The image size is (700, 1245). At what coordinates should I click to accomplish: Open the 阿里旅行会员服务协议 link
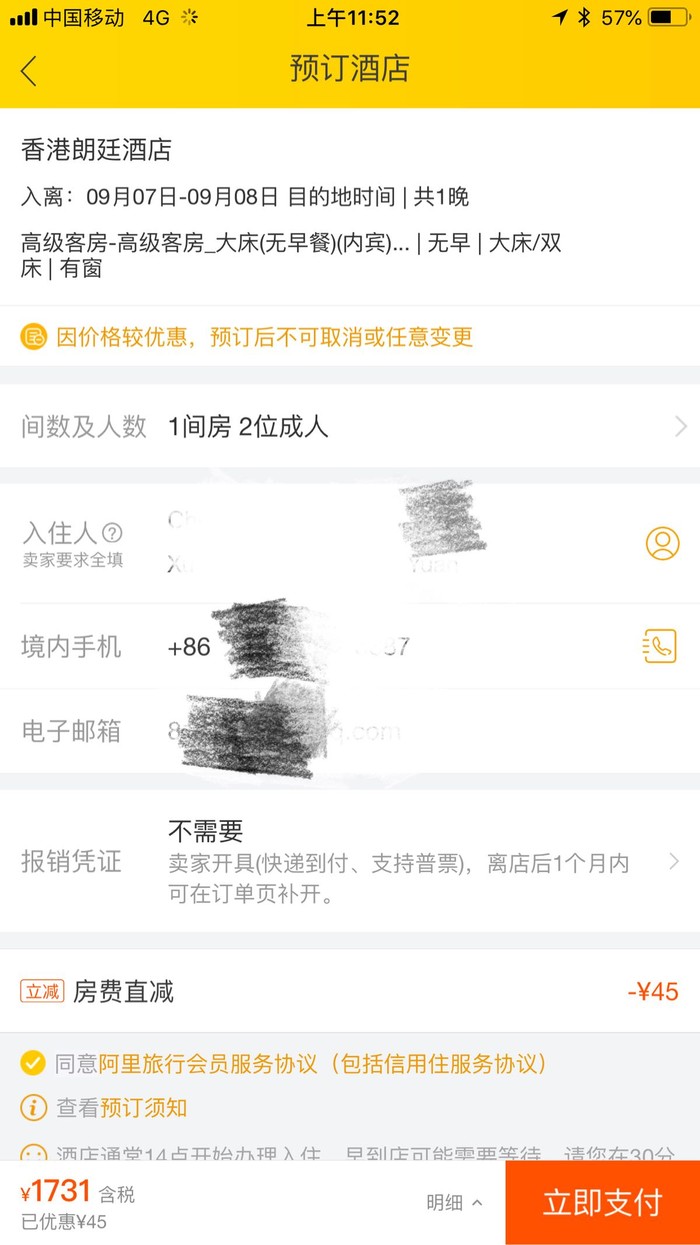tap(208, 1063)
